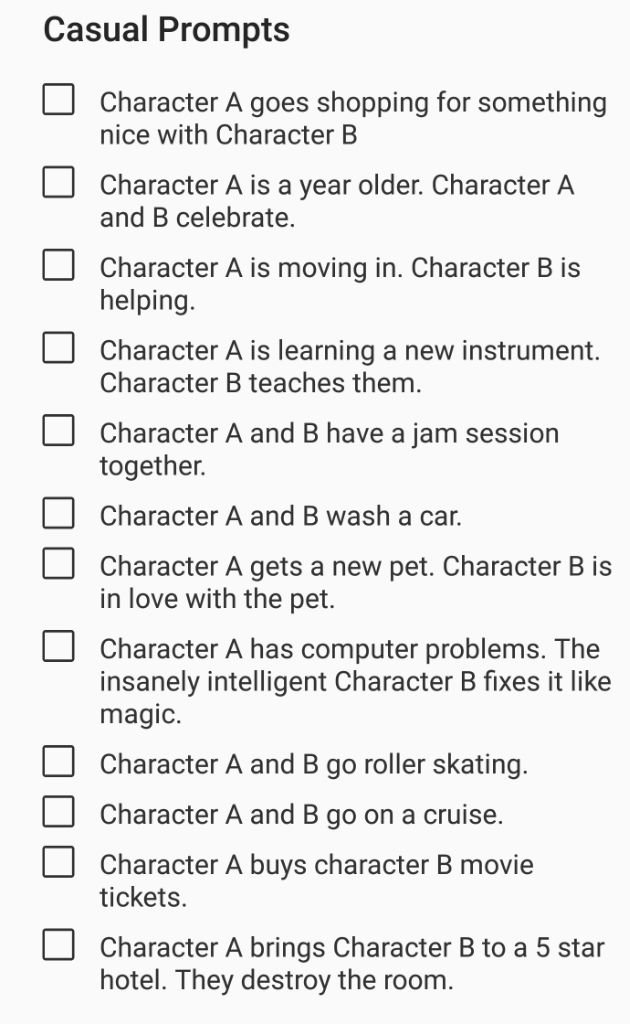The image size is (630, 1024).
Task: Select the learning a new instrument checkbox
Action: (x=58, y=349)
